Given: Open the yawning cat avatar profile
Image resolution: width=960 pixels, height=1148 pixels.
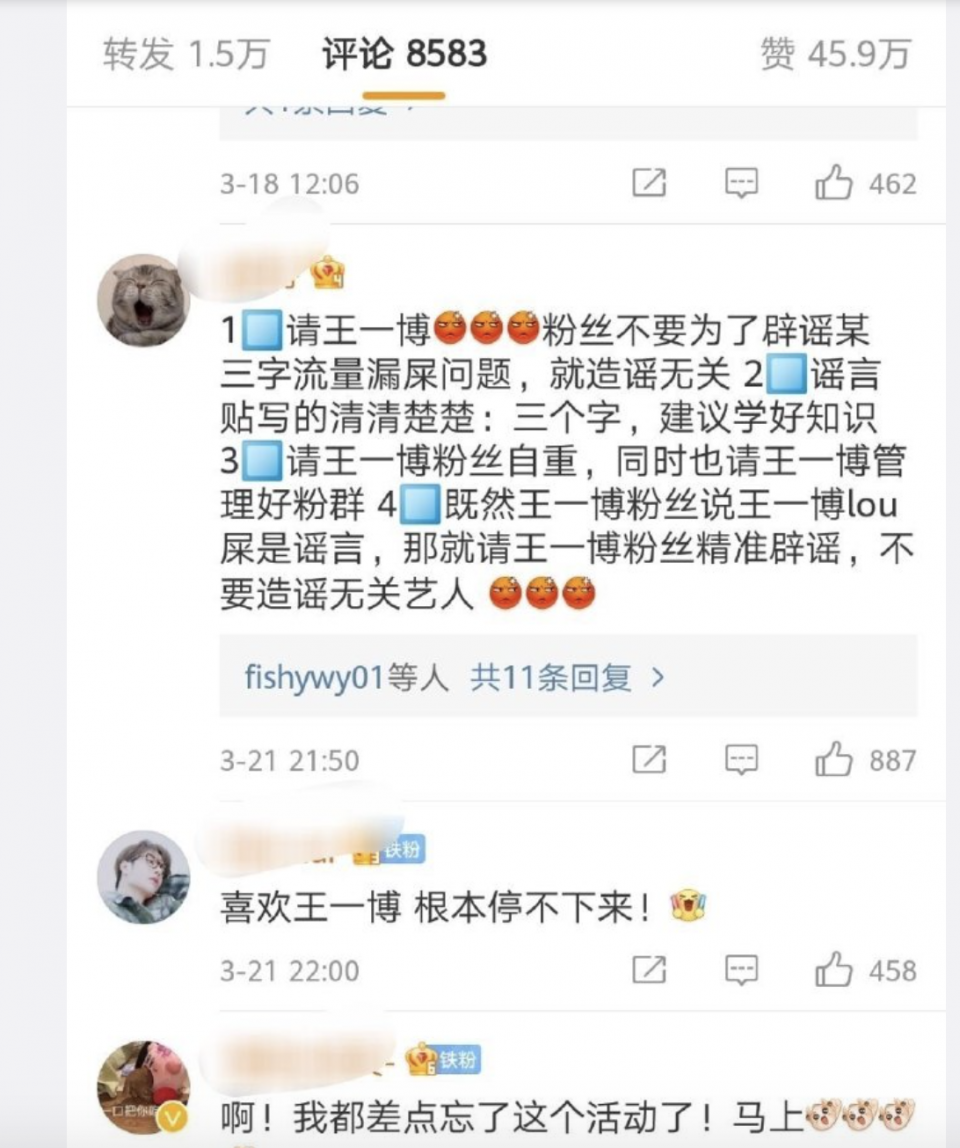Looking at the screenshot, I should click(143, 299).
